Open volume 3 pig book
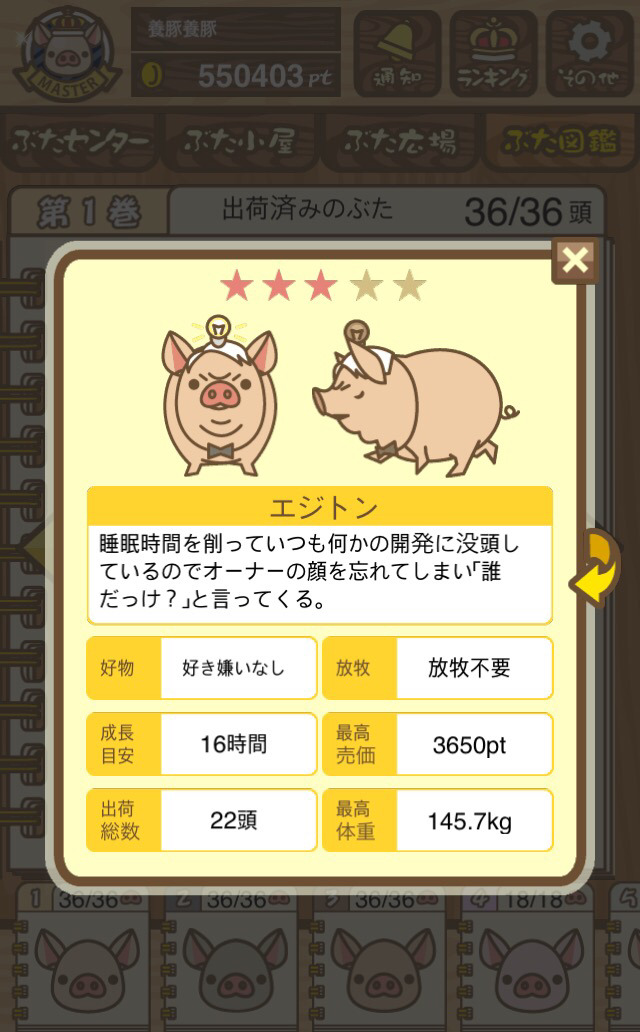The width and height of the screenshot is (640, 1032). pos(379,958)
